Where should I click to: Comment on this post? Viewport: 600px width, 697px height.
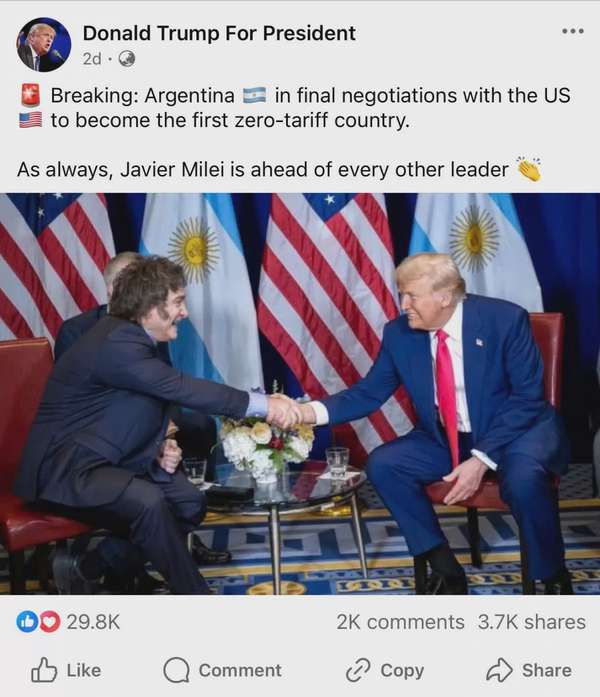click(222, 670)
